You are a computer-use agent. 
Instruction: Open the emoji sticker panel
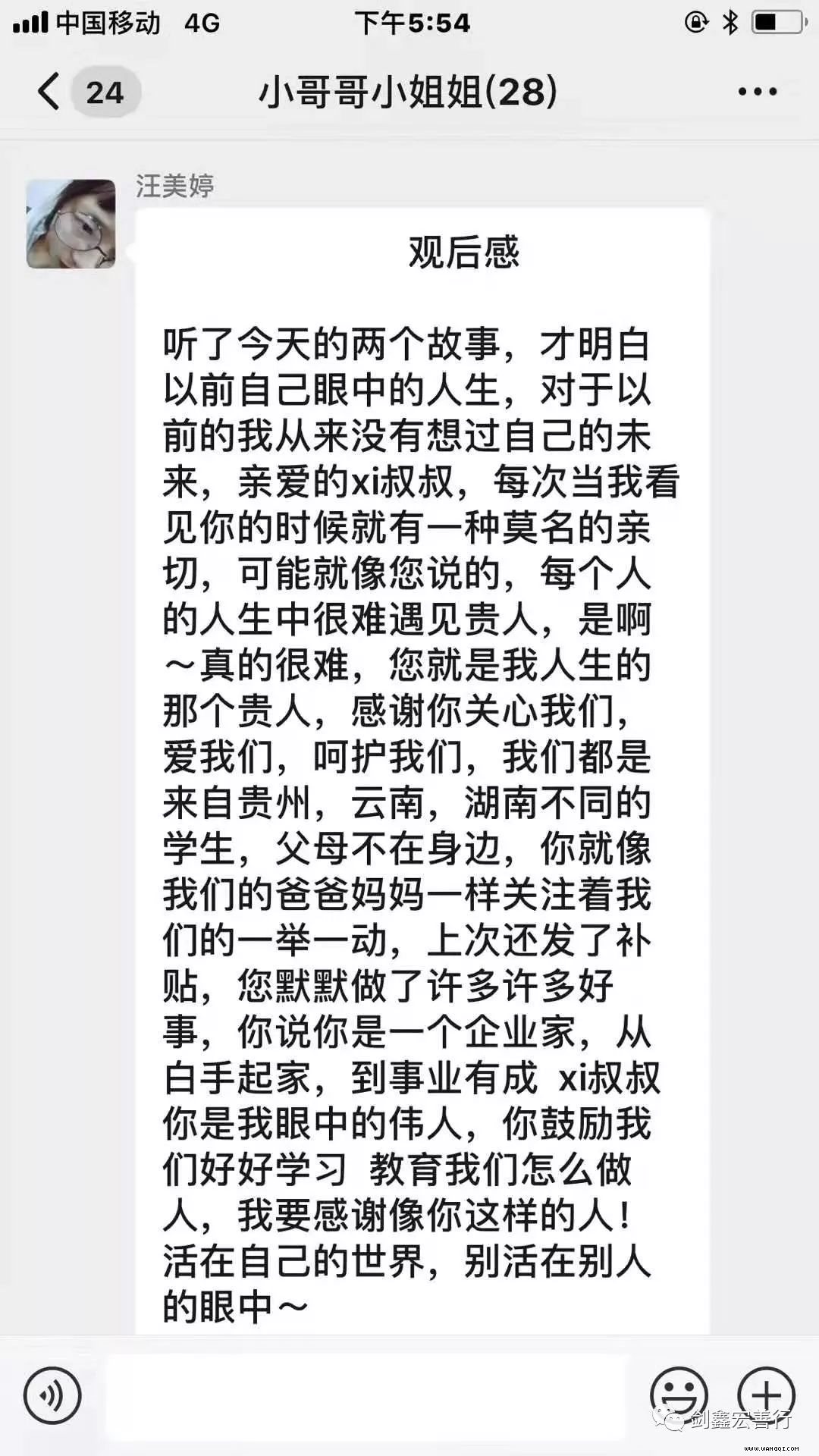677,1394
